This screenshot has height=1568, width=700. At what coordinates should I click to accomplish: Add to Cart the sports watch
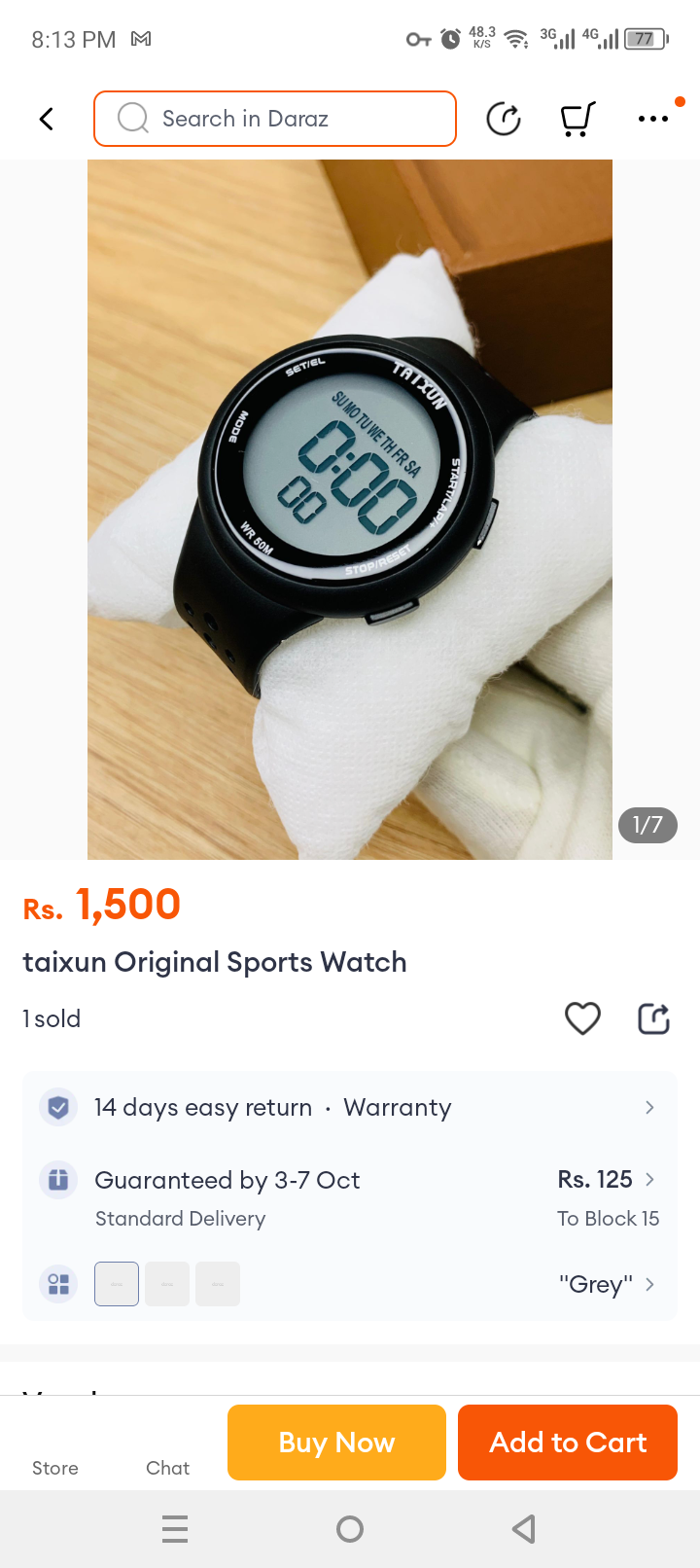tap(568, 1443)
